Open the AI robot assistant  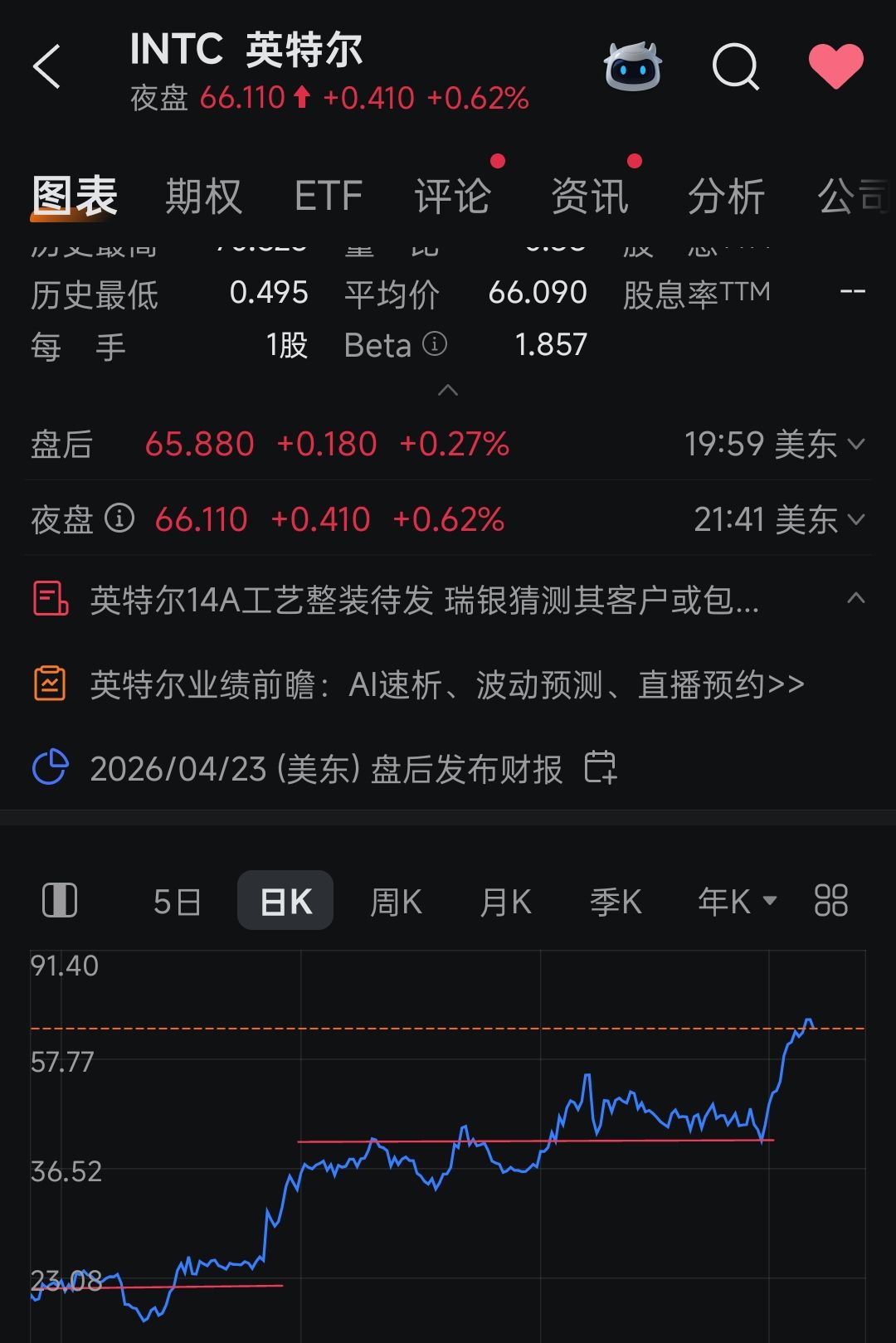click(633, 66)
